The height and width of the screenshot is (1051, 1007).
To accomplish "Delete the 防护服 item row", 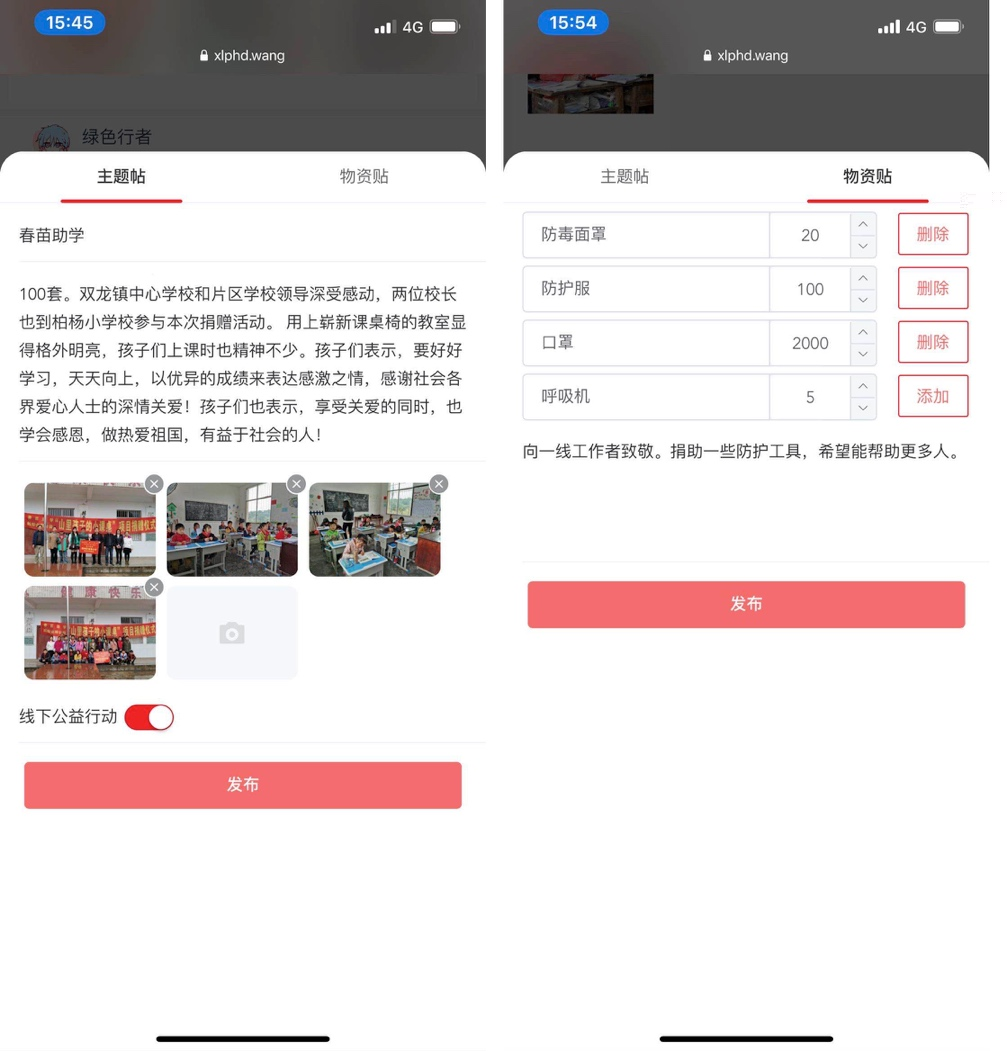I will (x=932, y=288).
